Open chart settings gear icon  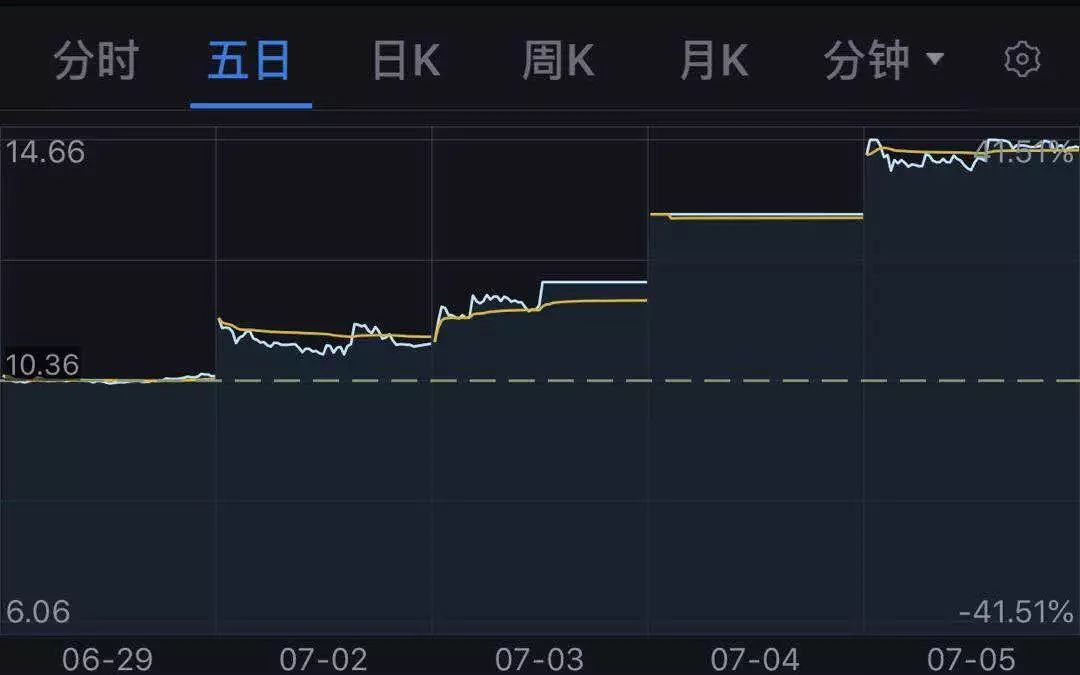1022,59
